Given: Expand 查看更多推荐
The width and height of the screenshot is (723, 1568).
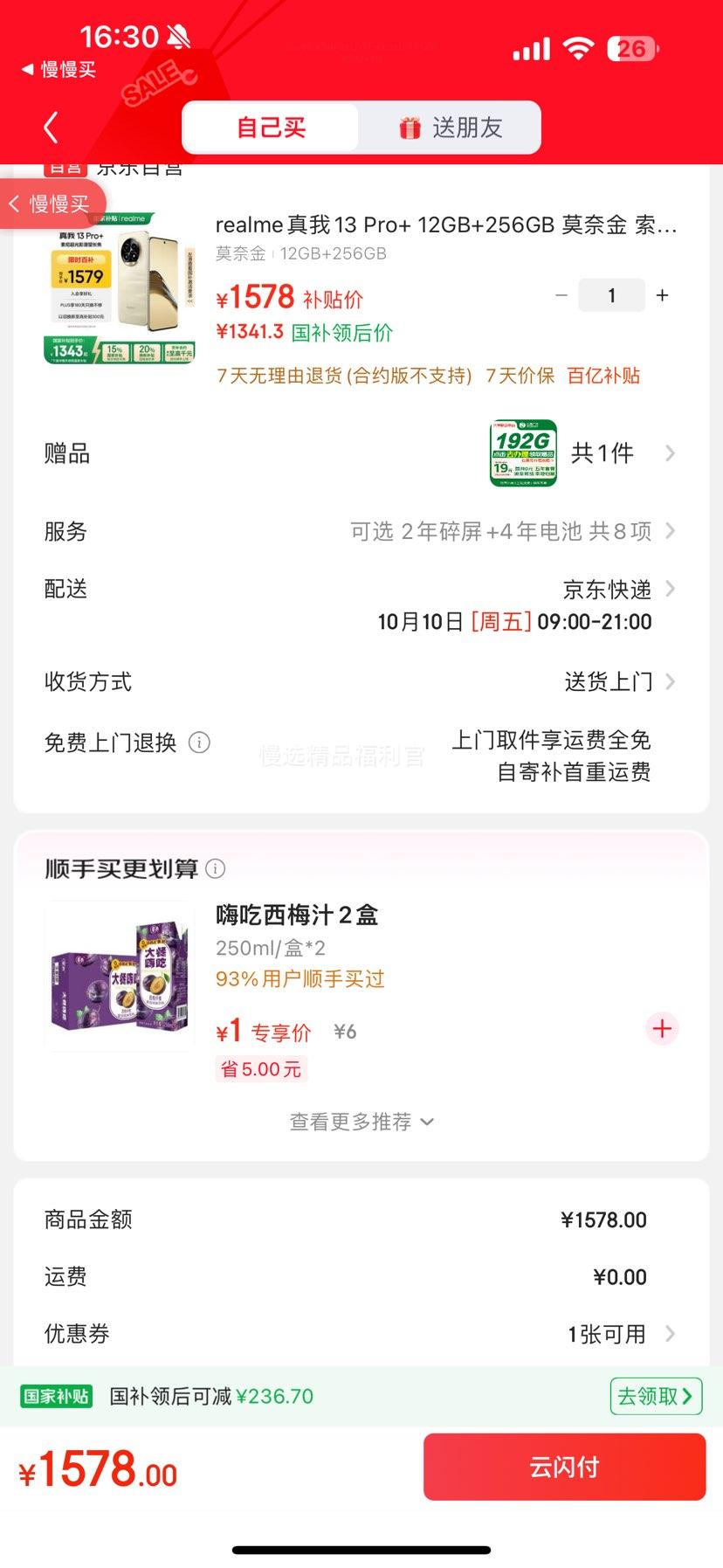Looking at the screenshot, I should pyautogui.click(x=361, y=1122).
